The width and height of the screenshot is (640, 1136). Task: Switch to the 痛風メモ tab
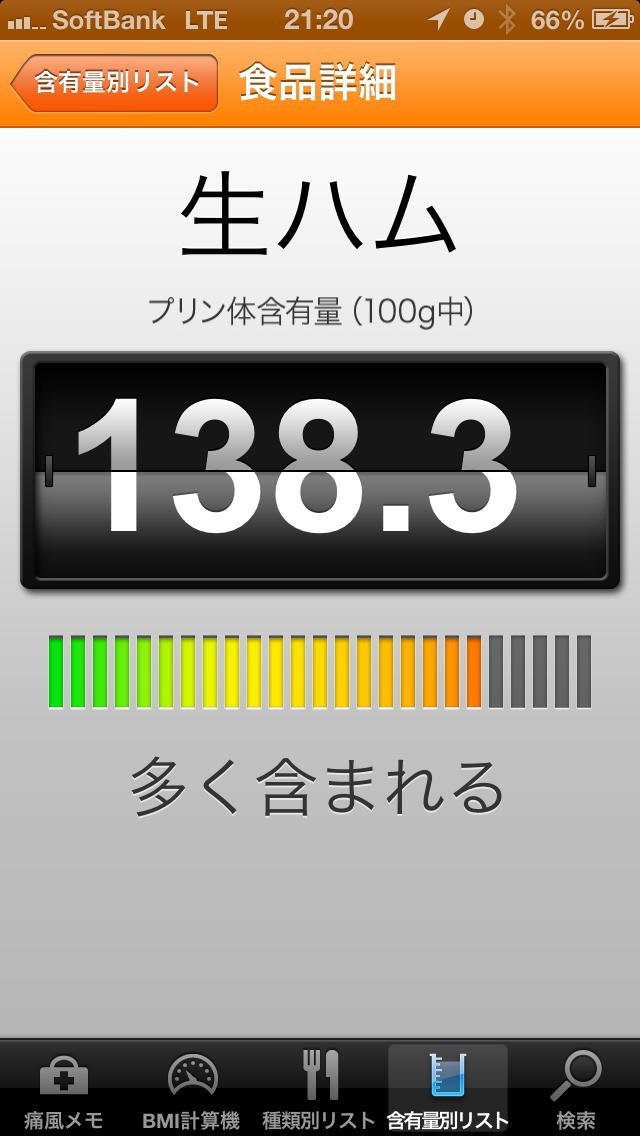pos(64,1088)
